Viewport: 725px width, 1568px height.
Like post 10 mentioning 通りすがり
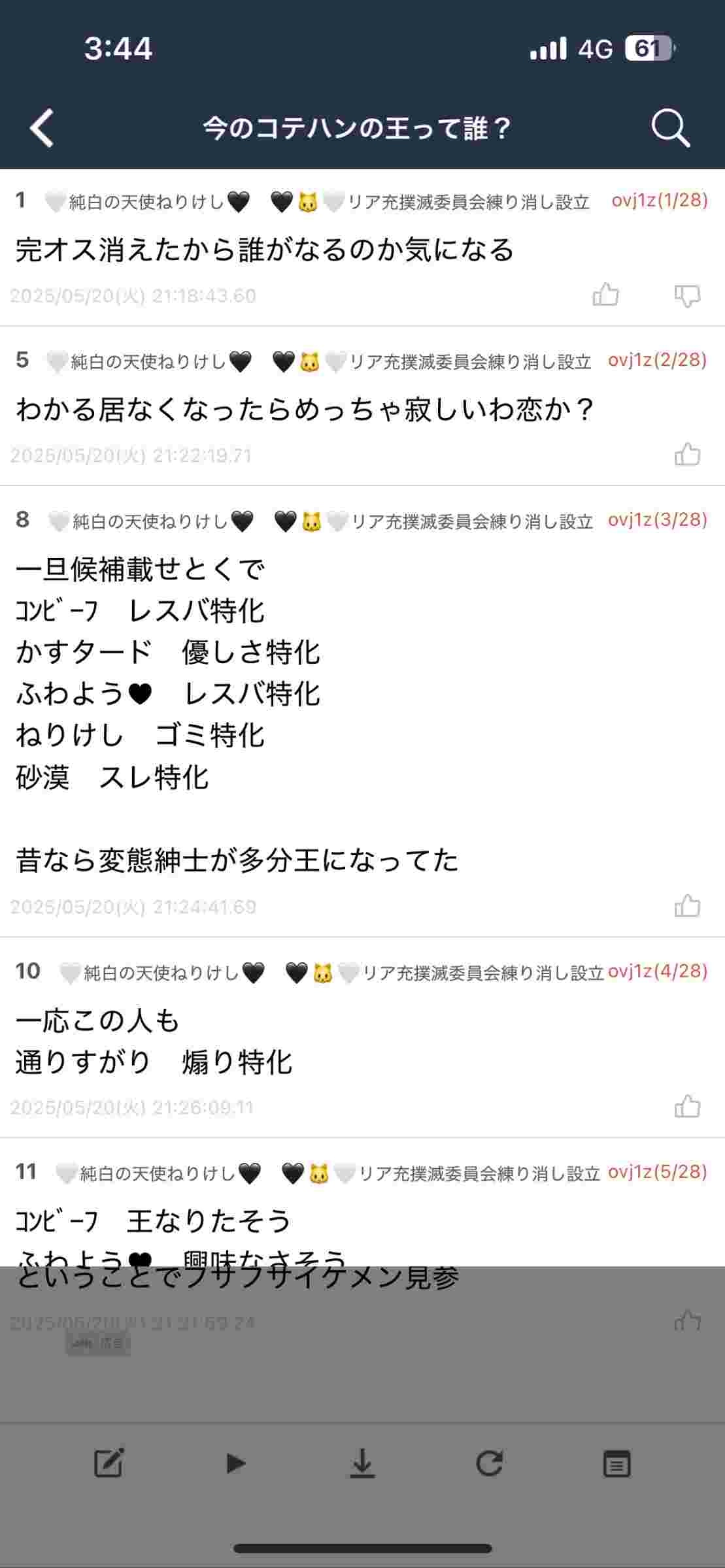tap(687, 1107)
